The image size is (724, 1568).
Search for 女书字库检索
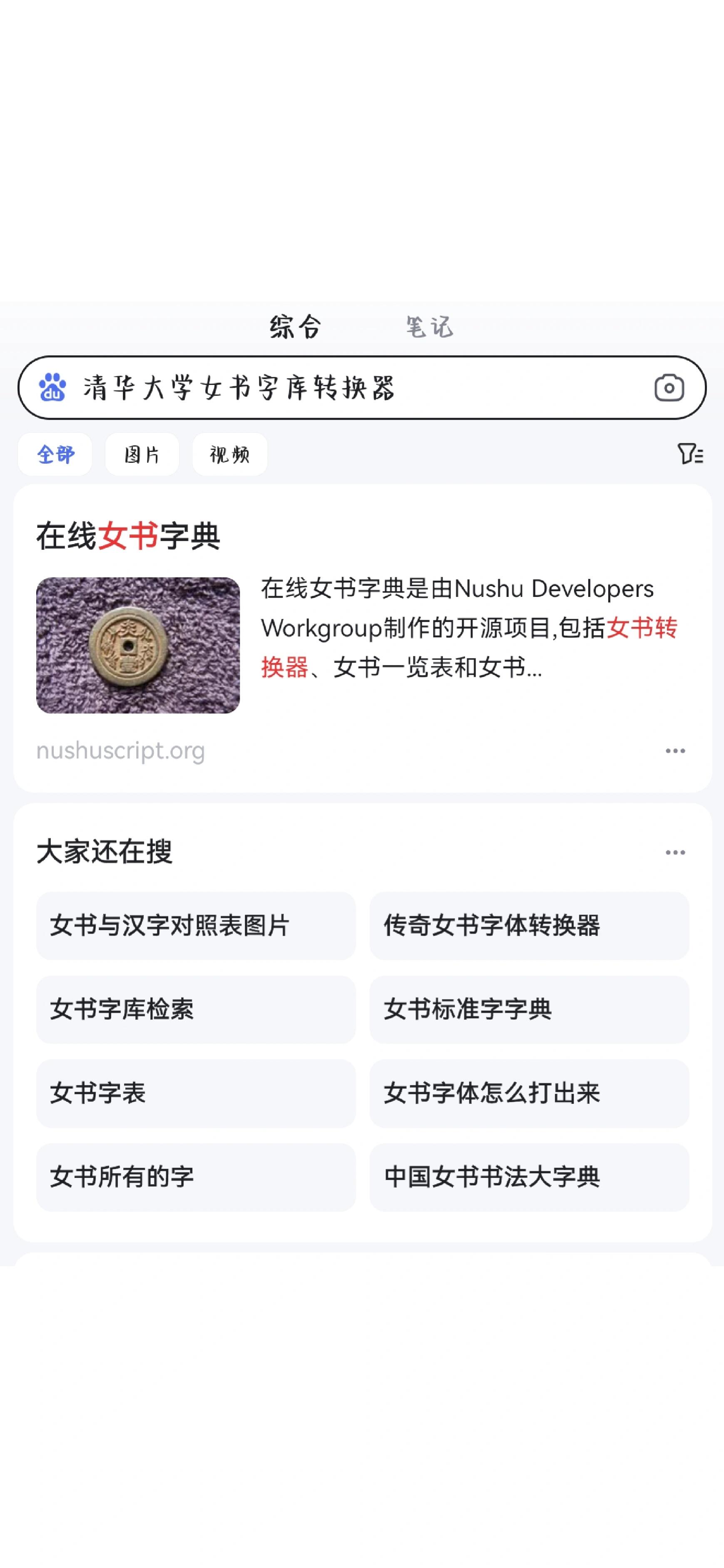pos(195,1010)
